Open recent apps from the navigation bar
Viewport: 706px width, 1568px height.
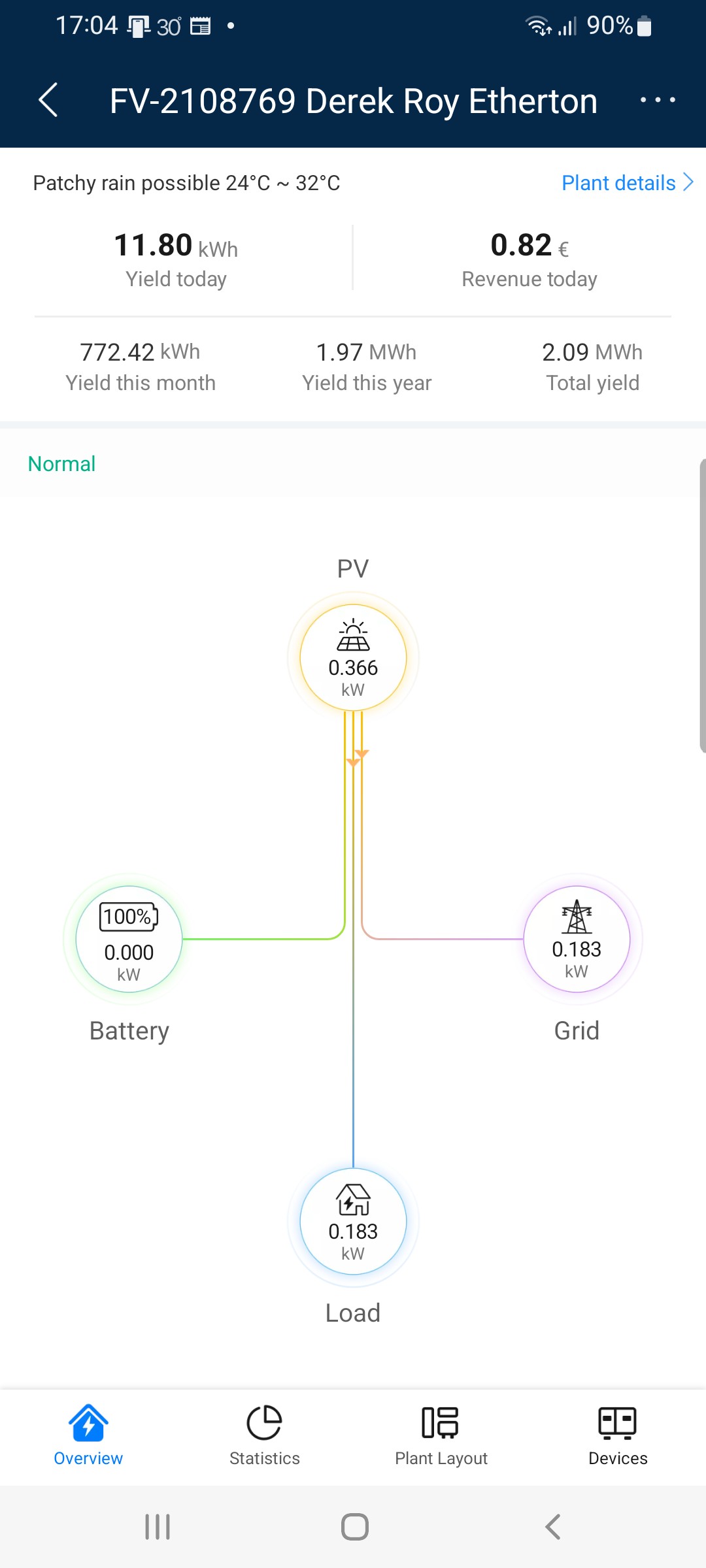coord(158,1527)
